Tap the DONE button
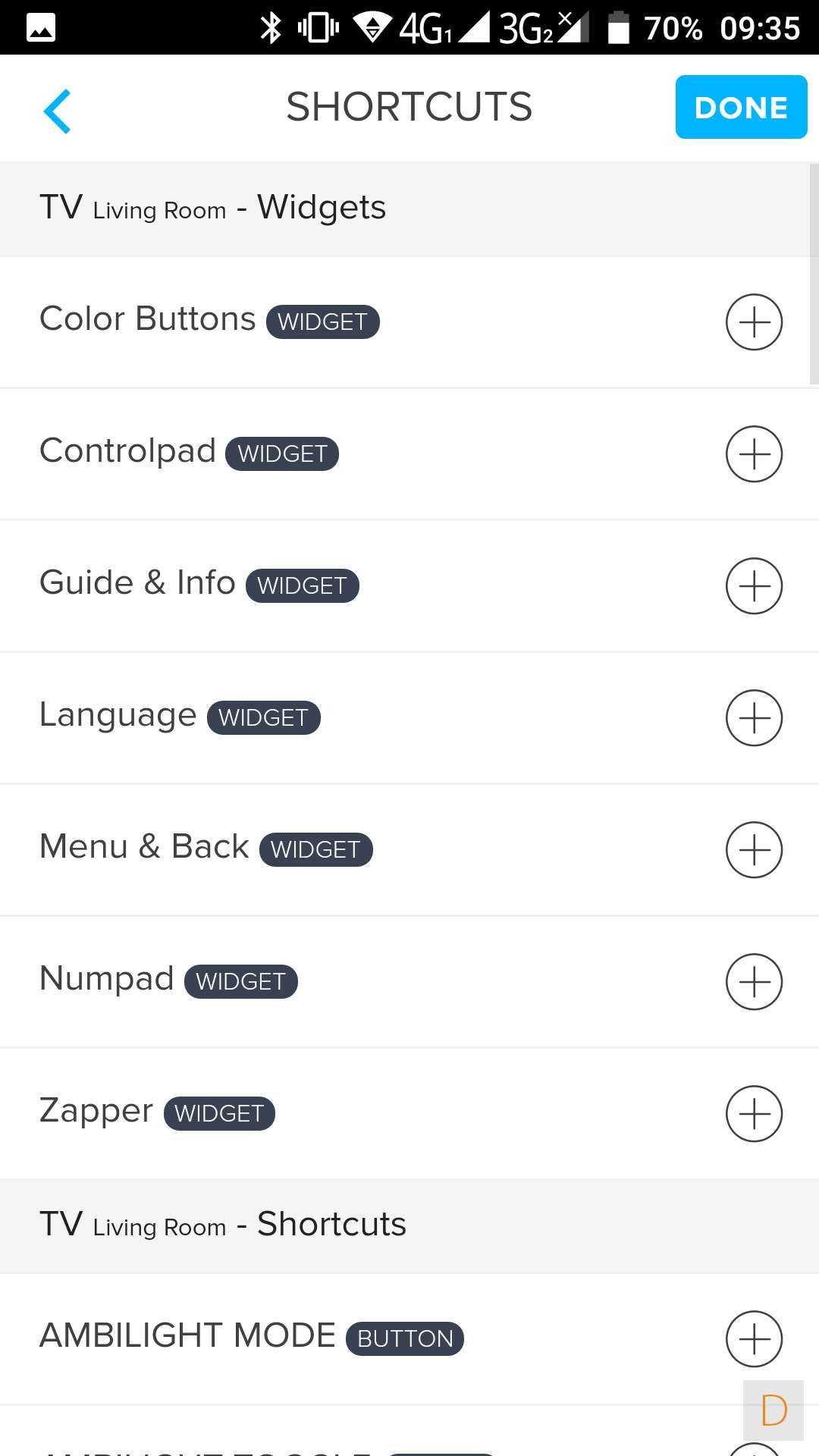The image size is (819, 1456). [741, 107]
